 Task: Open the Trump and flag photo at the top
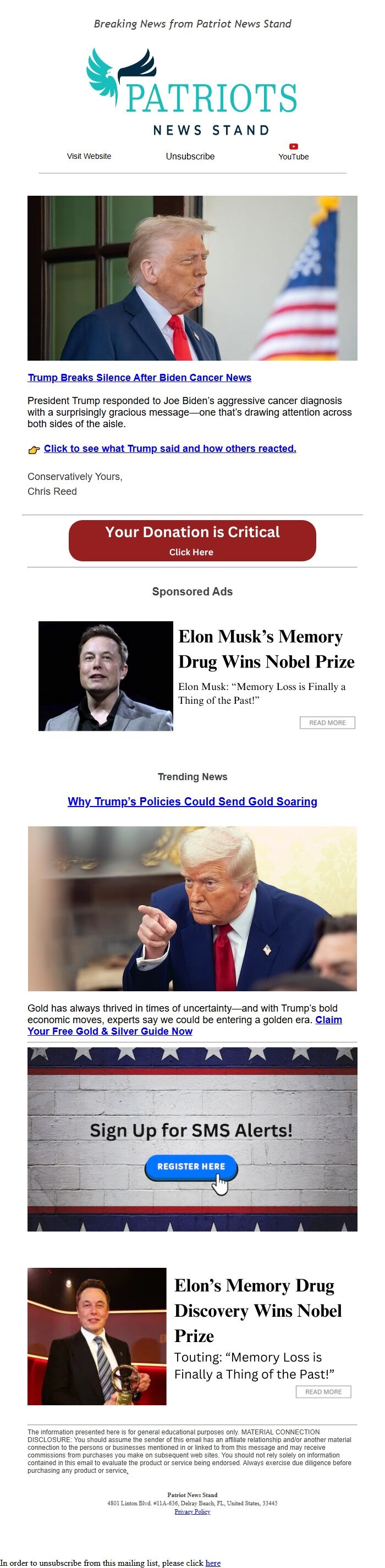coord(193,278)
